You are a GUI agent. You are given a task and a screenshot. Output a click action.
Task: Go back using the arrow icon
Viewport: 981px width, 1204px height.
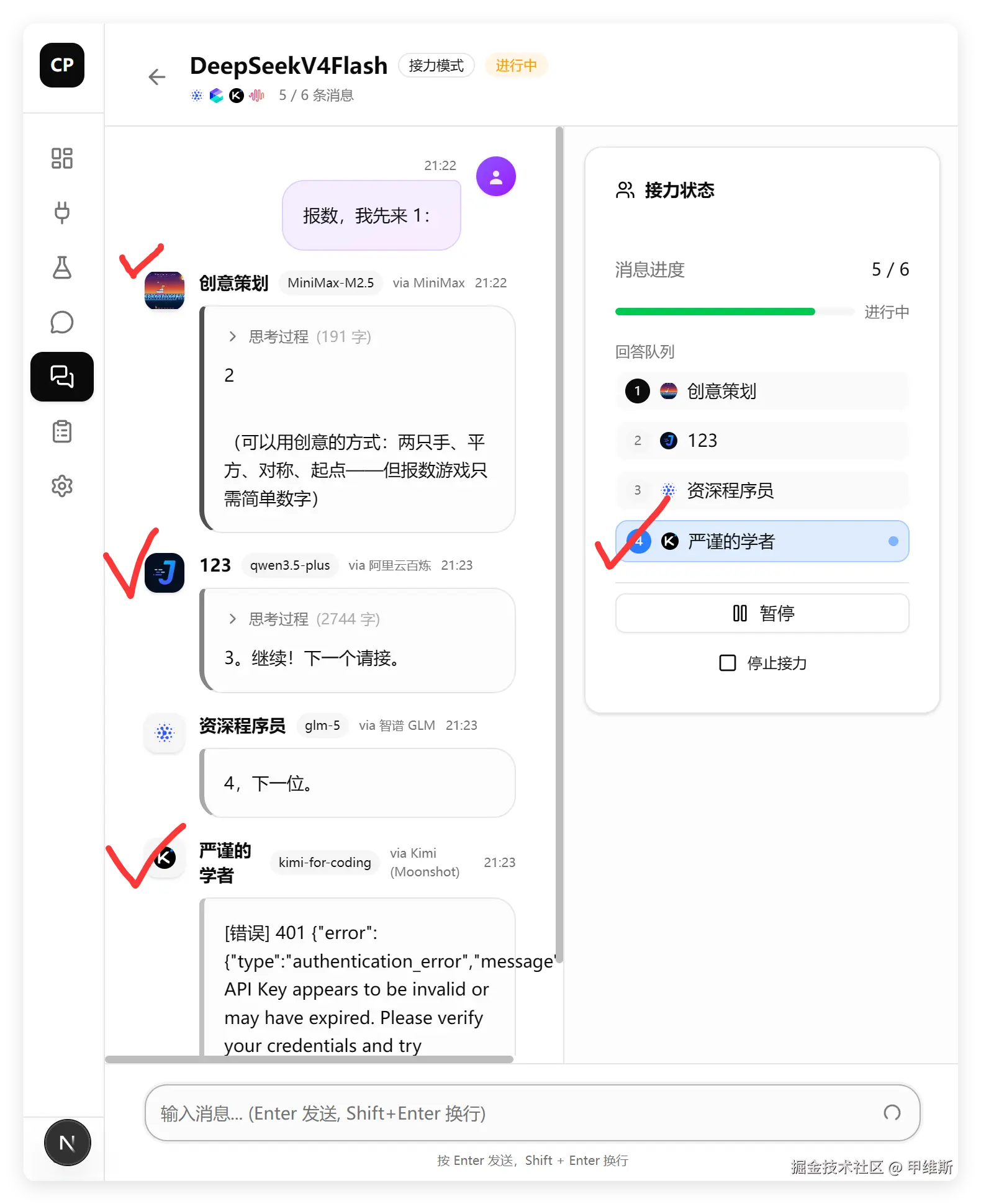(x=157, y=77)
